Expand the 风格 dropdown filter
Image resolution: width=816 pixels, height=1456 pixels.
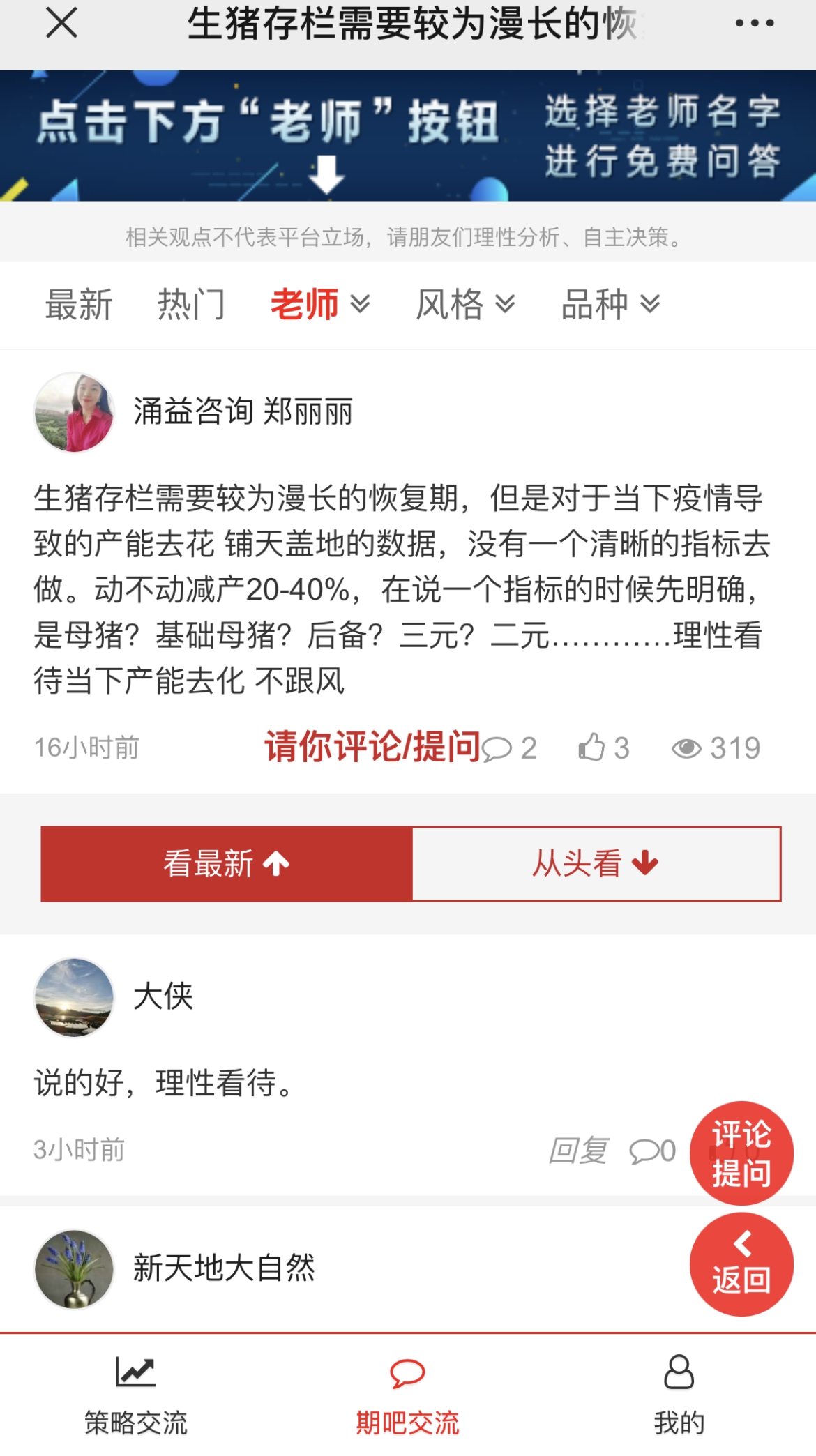[x=465, y=305]
